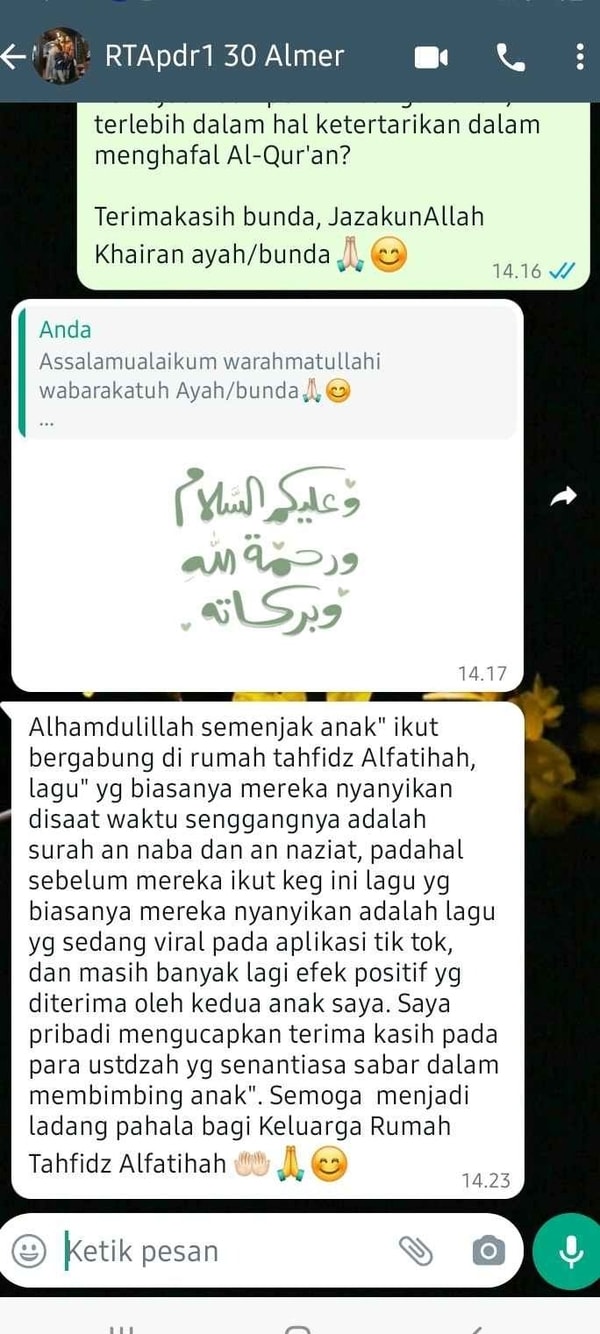Attach a file with the paperclip
600x1334 pixels.
pyautogui.click(x=414, y=1250)
